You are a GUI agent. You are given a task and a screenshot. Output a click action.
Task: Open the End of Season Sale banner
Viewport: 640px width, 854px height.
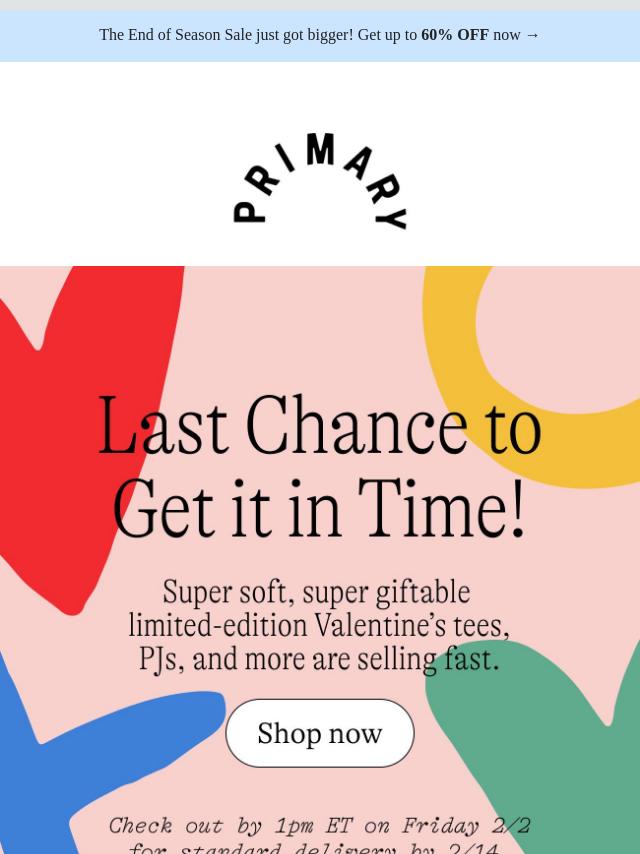(319, 35)
